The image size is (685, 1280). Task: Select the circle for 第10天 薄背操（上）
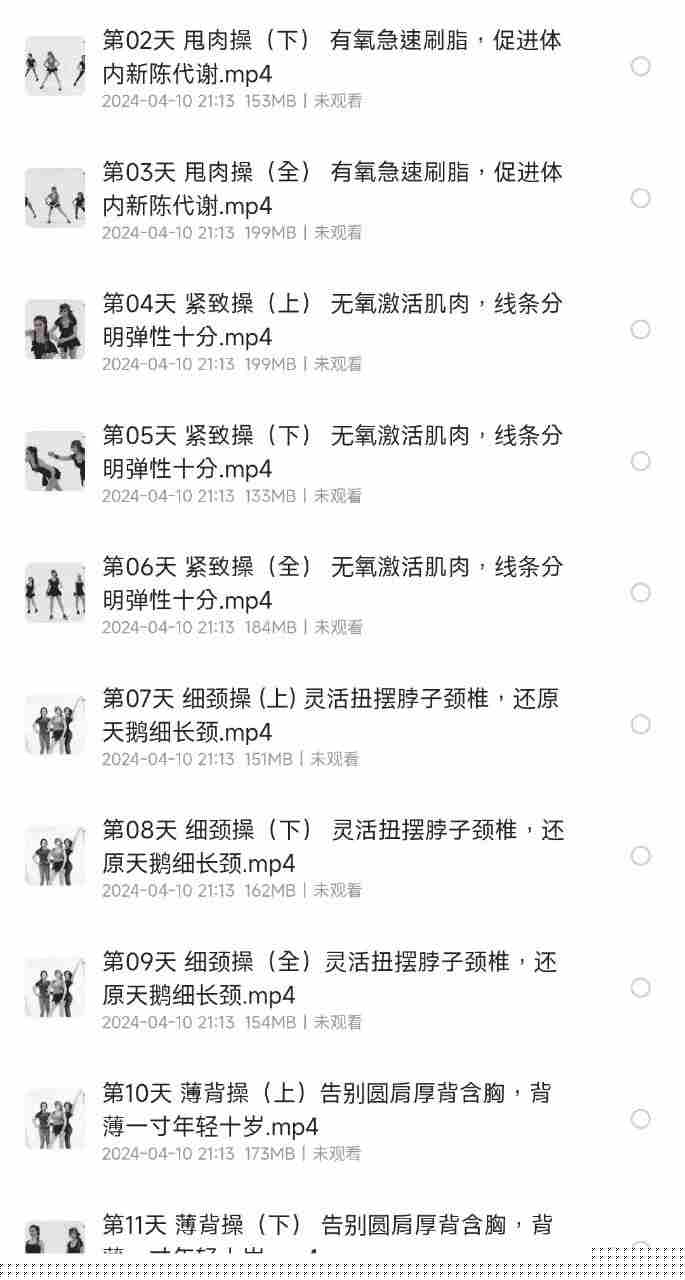(640, 1119)
